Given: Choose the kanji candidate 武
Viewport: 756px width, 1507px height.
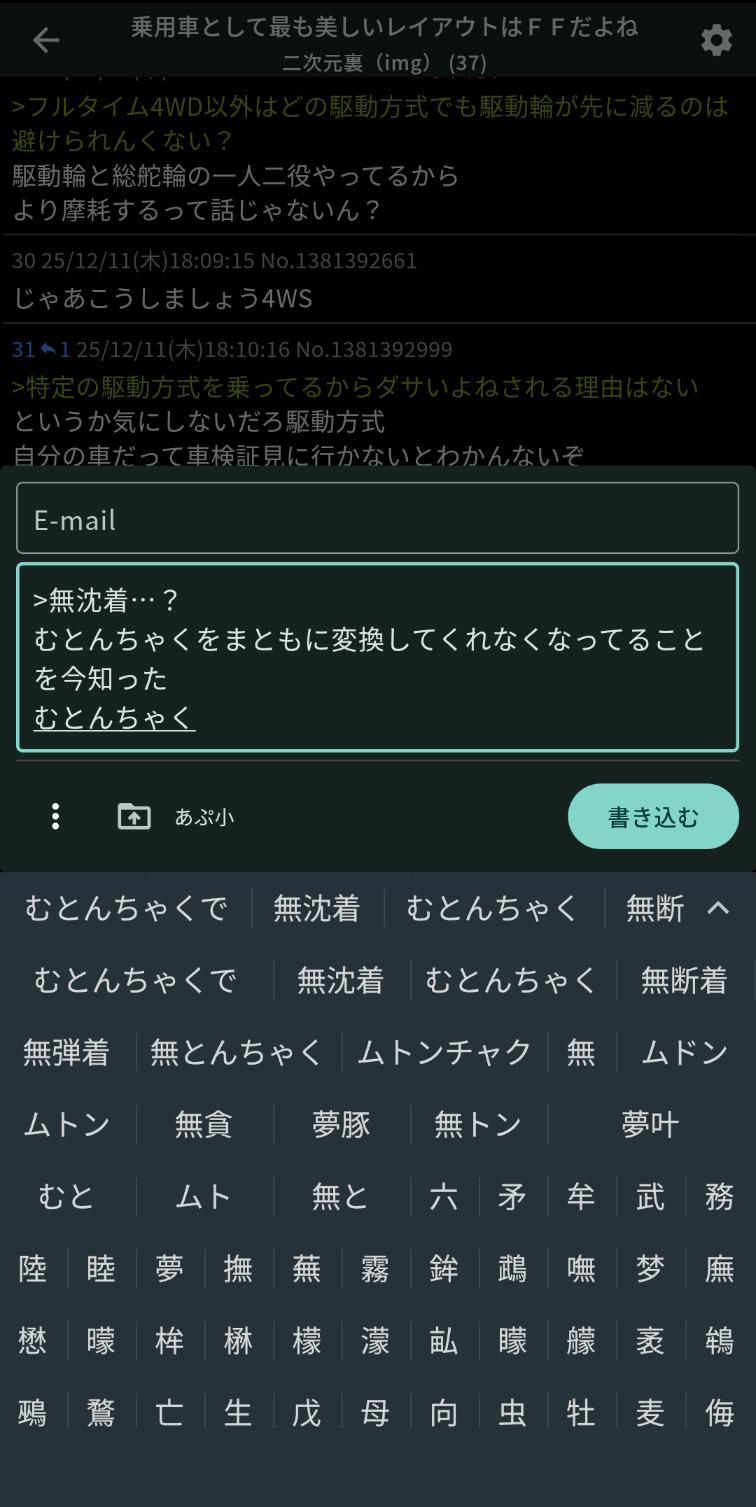Looking at the screenshot, I should click(650, 1196).
